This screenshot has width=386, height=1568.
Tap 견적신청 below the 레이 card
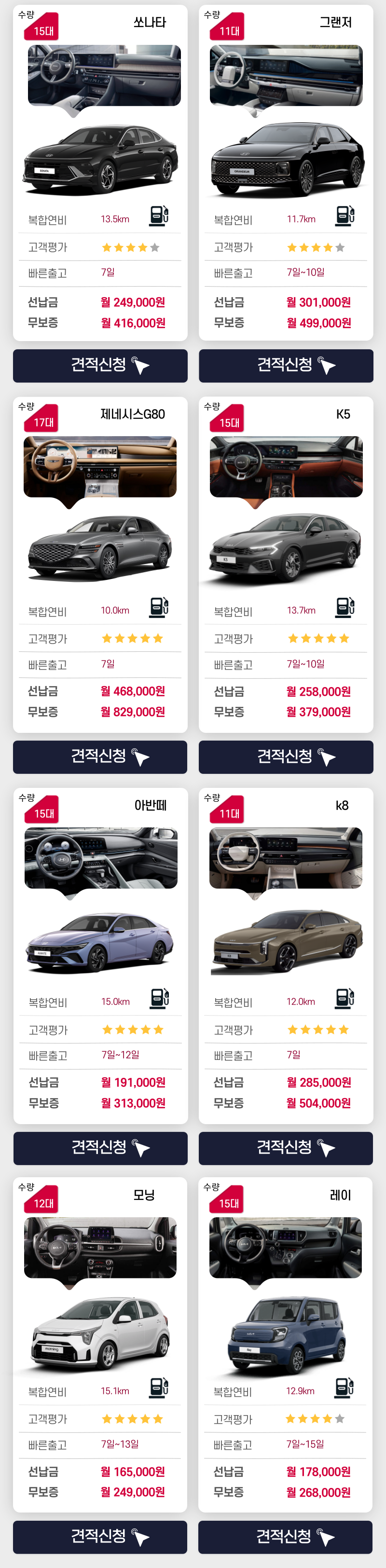(285, 1537)
